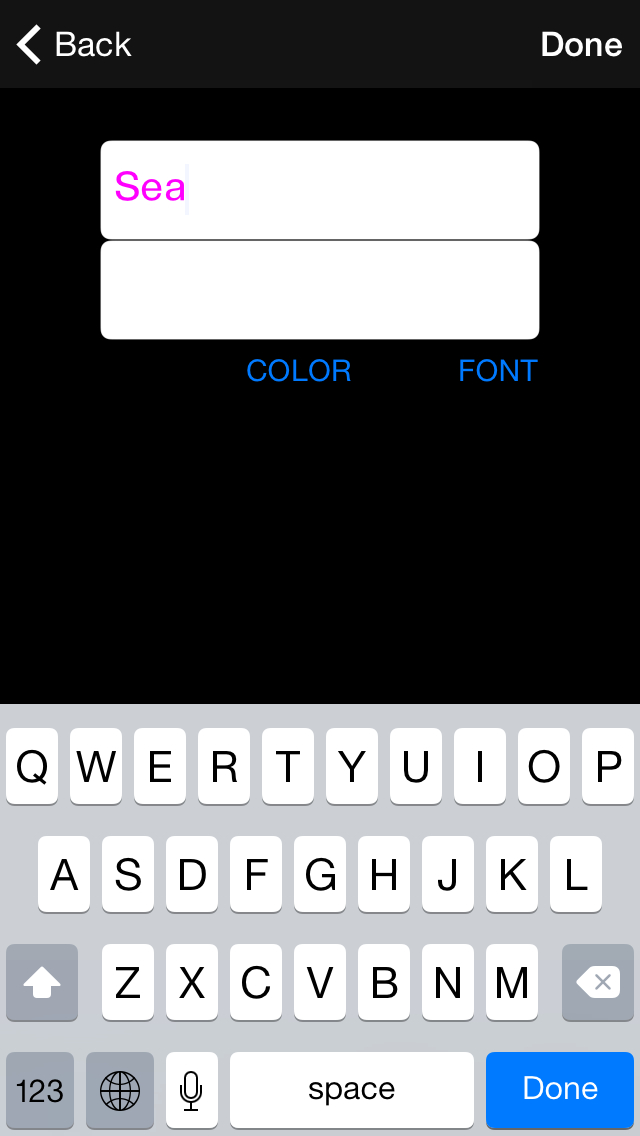
Task: Tap Done in the top bar
Action: (581, 44)
